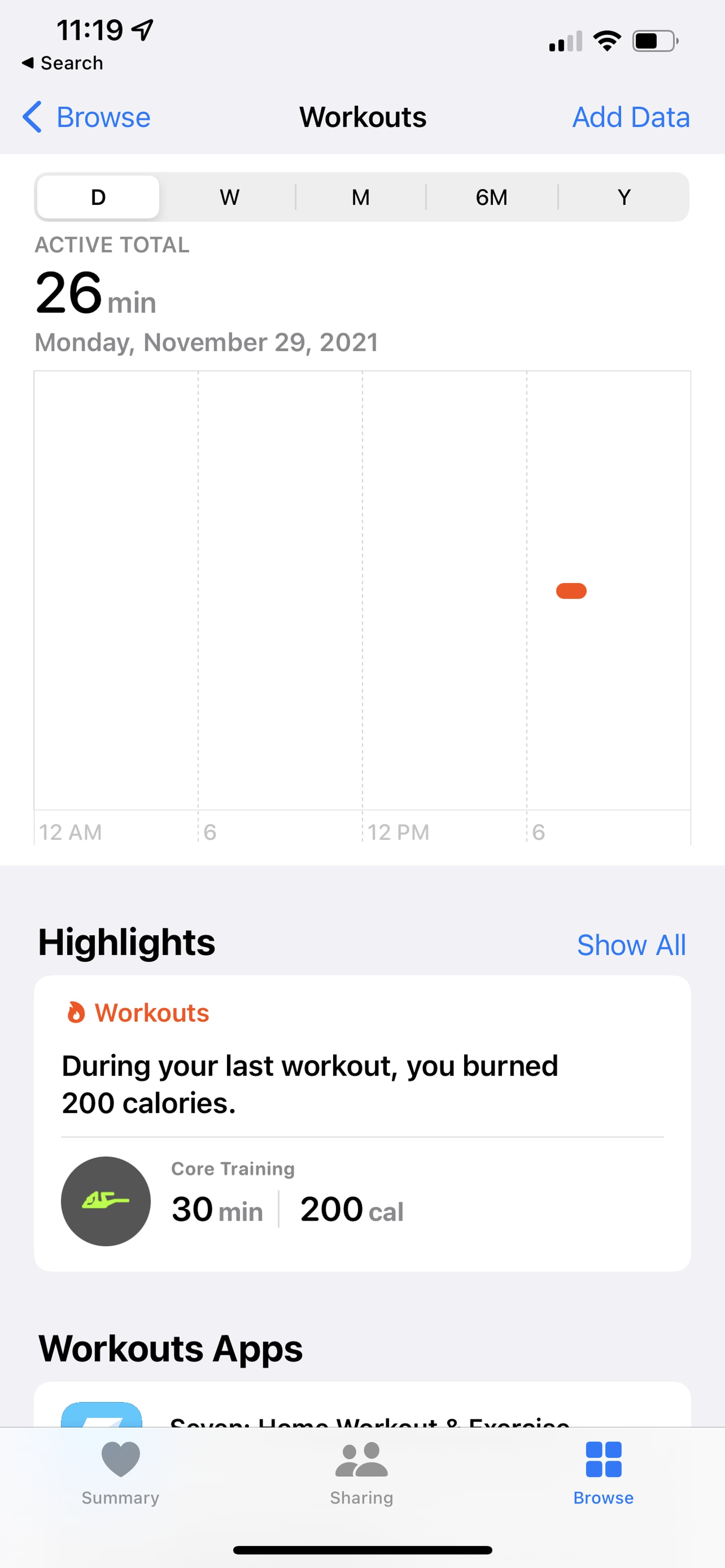The height and width of the screenshot is (1568, 725).
Task: Keep the D daily view selected
Action: point(97,197)
